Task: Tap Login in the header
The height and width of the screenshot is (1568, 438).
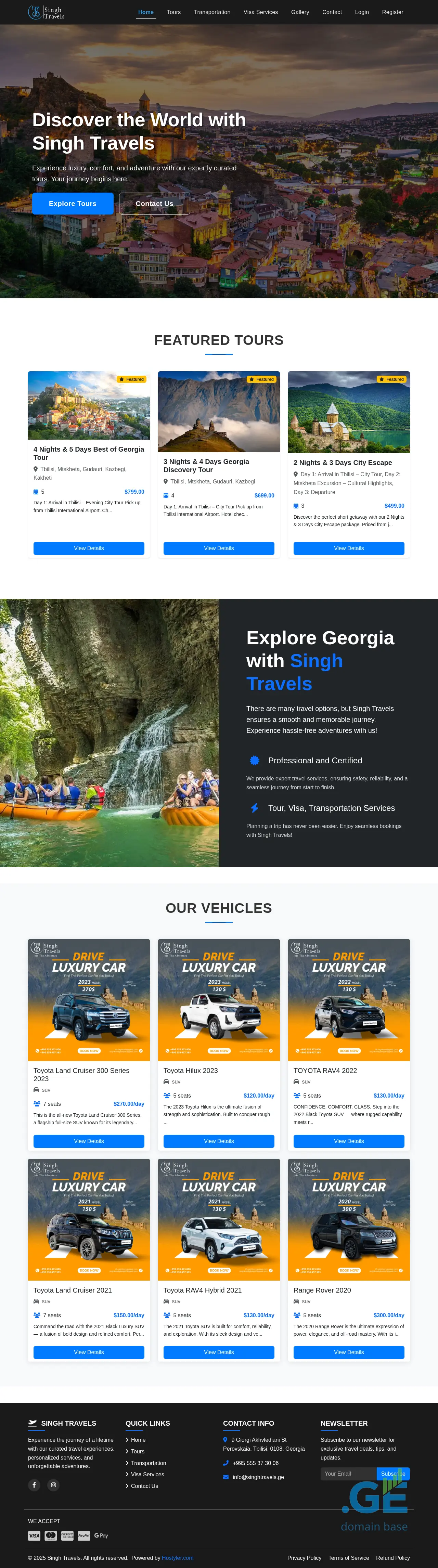Action: [x=362, y=12]
